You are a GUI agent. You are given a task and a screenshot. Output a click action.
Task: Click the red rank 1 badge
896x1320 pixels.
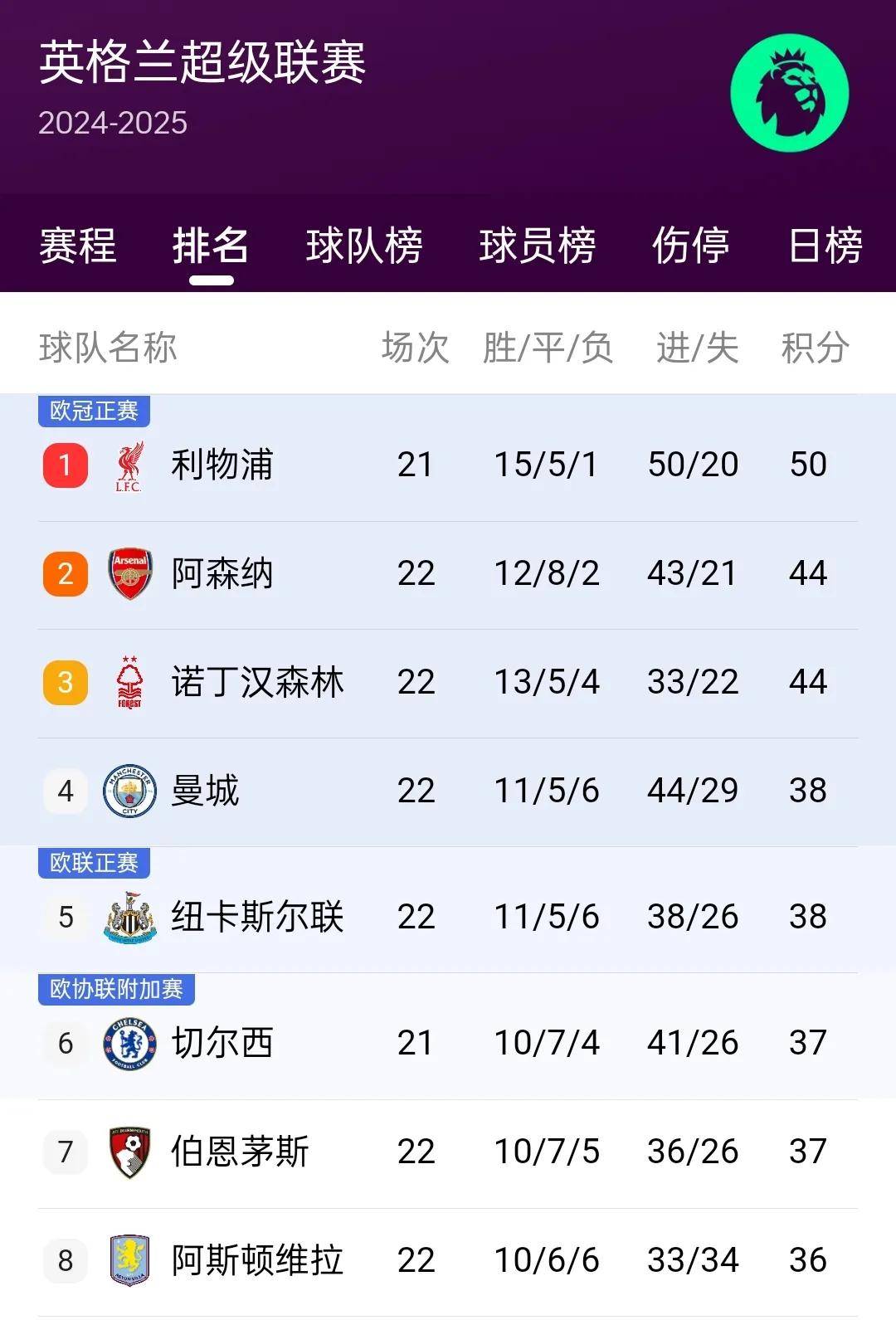(x=64, y=465)
